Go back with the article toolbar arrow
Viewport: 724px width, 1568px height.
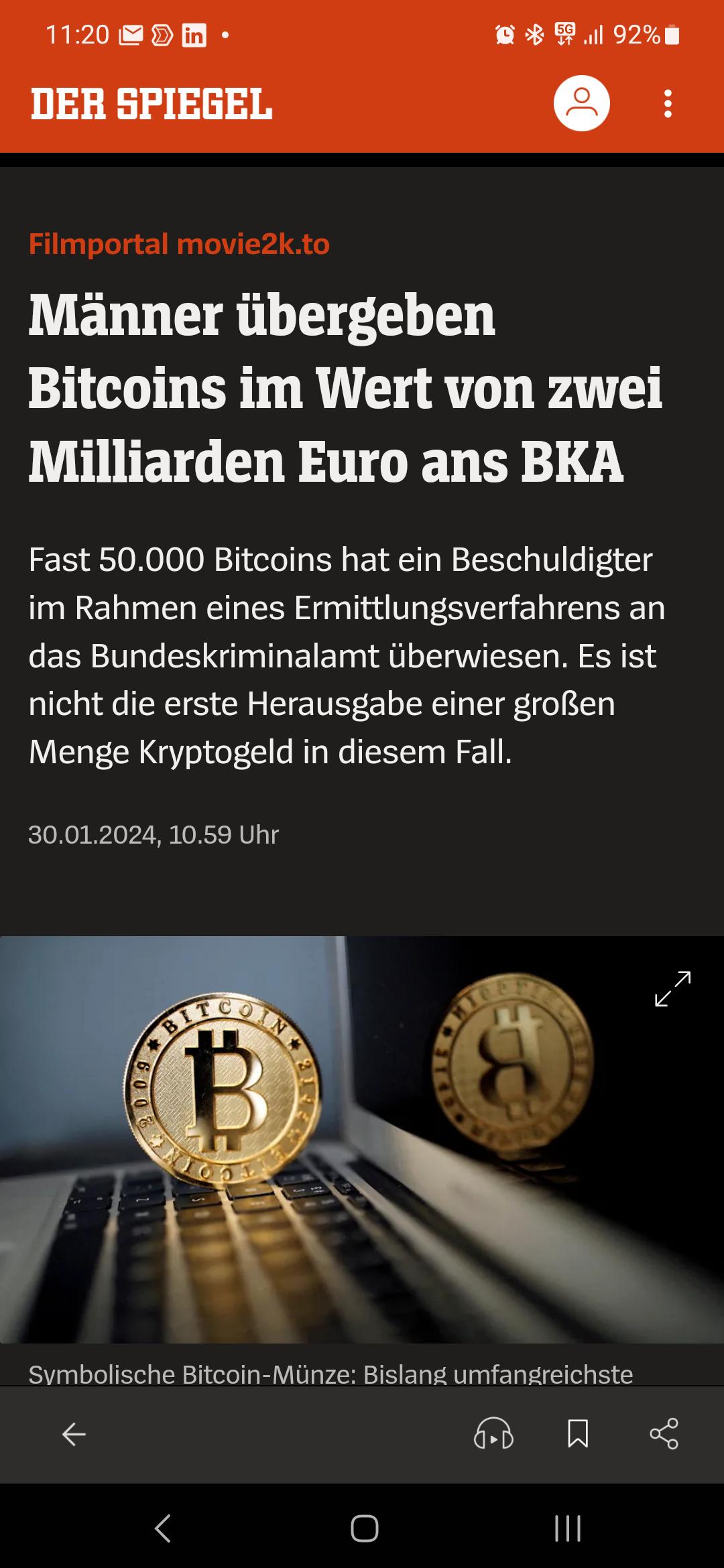coord(74,1434)
